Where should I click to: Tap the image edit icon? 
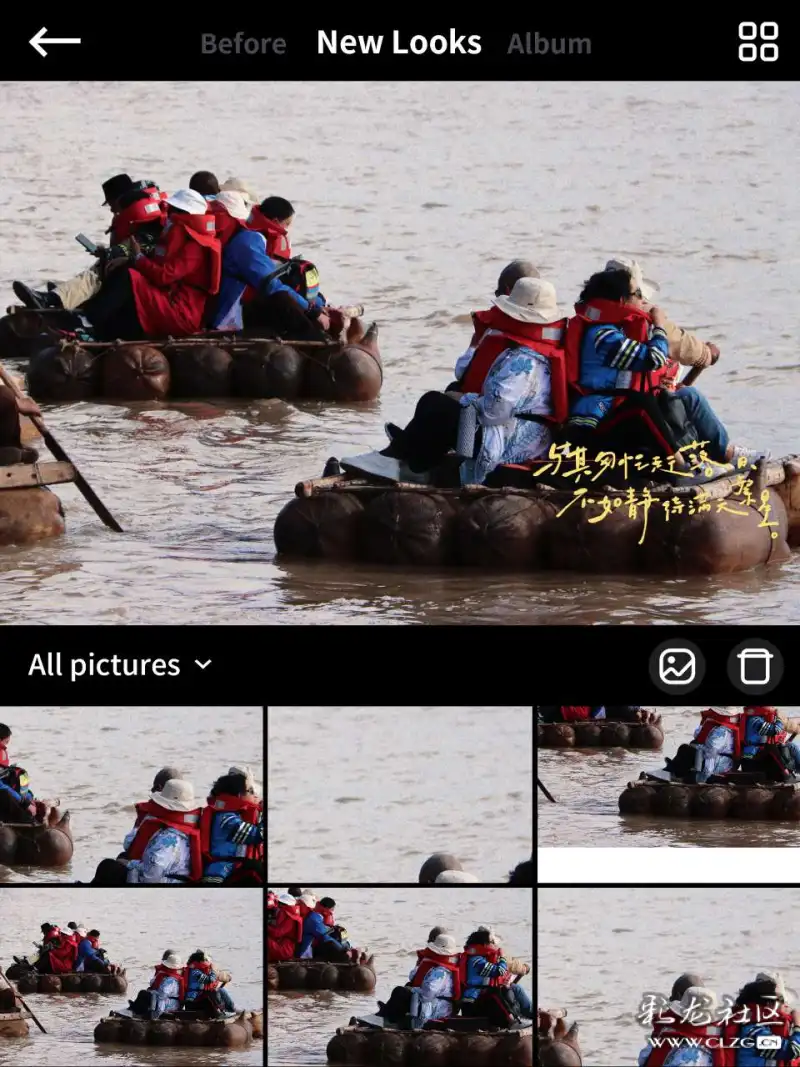(677, 666)
